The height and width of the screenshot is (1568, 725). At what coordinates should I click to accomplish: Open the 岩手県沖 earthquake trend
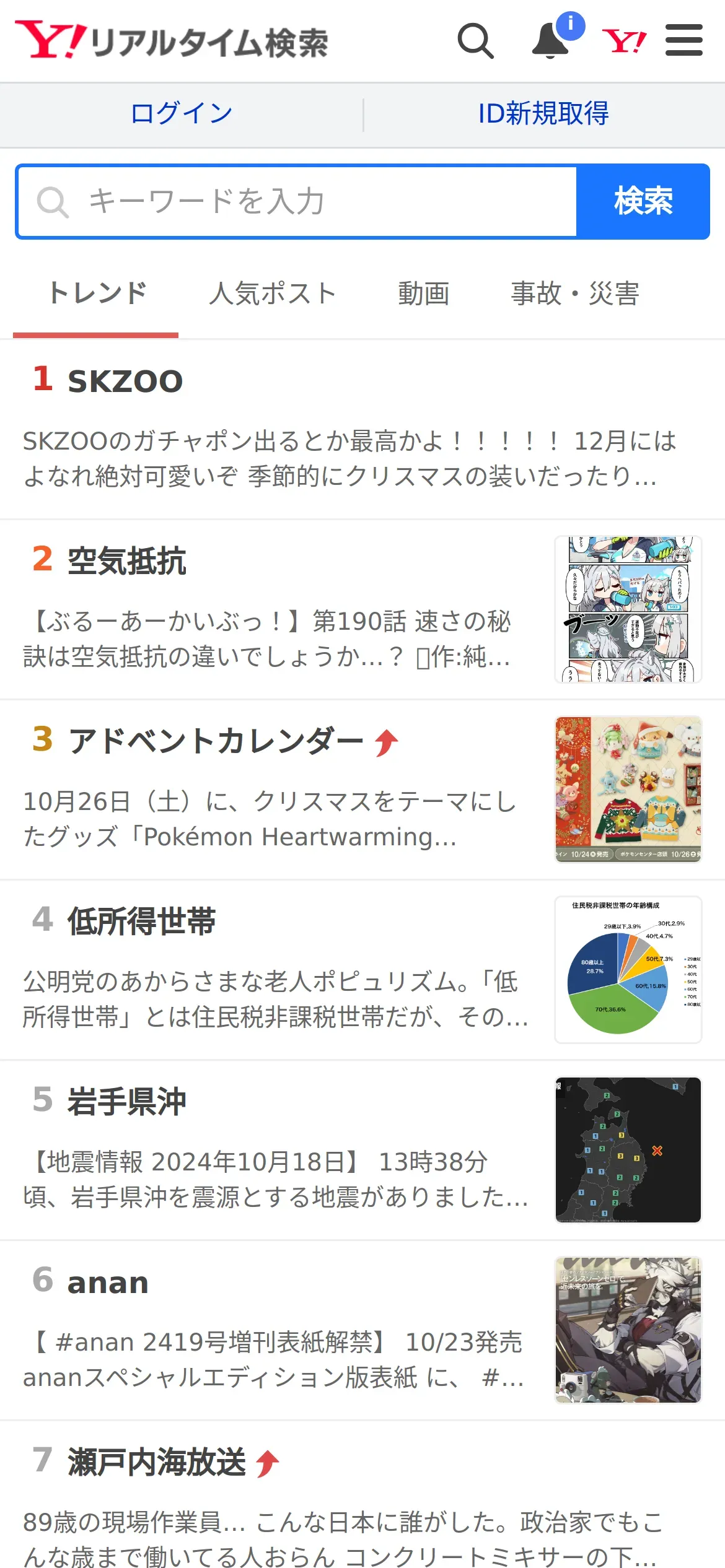click(x=362, y=1151)
